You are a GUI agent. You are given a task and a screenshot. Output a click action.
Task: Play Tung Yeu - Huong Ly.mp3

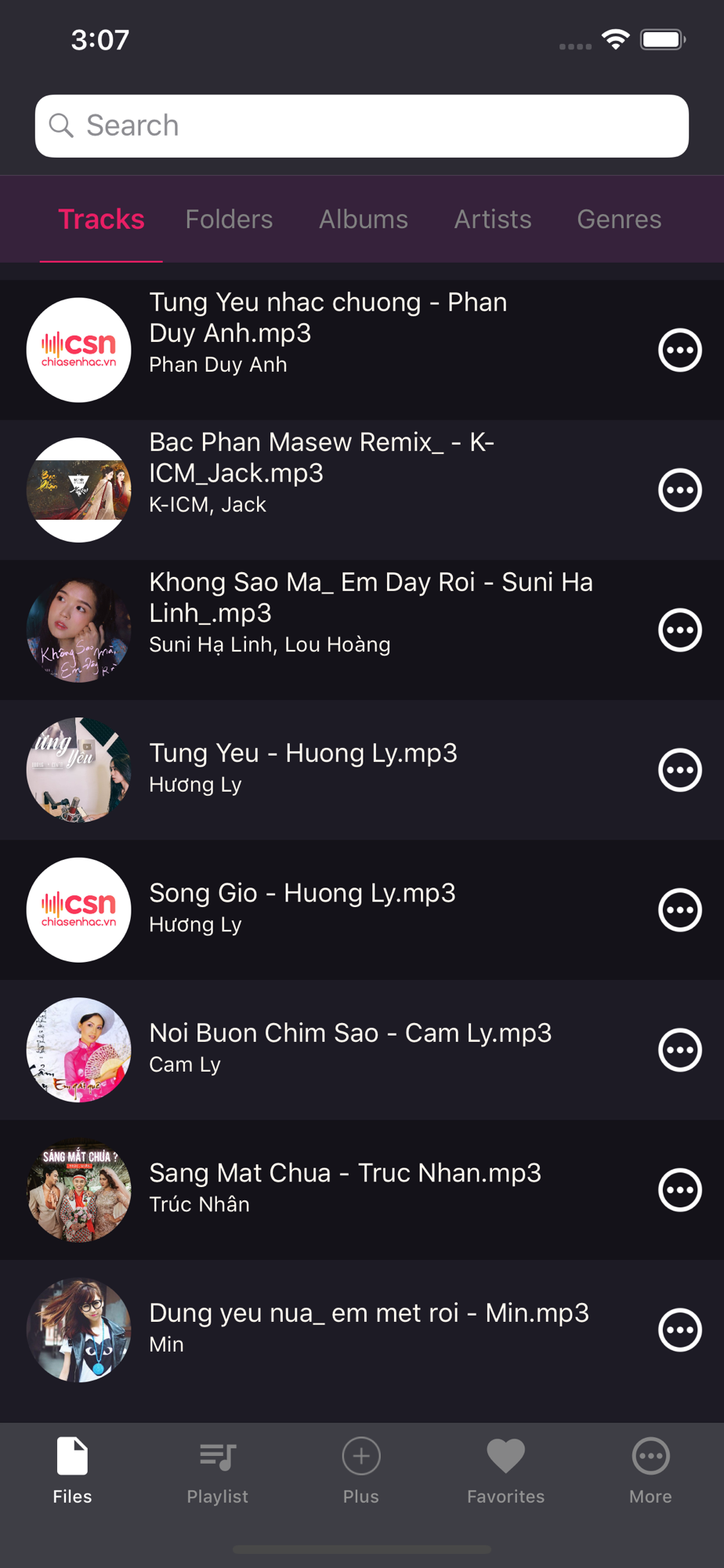click(x=302, y=754)
